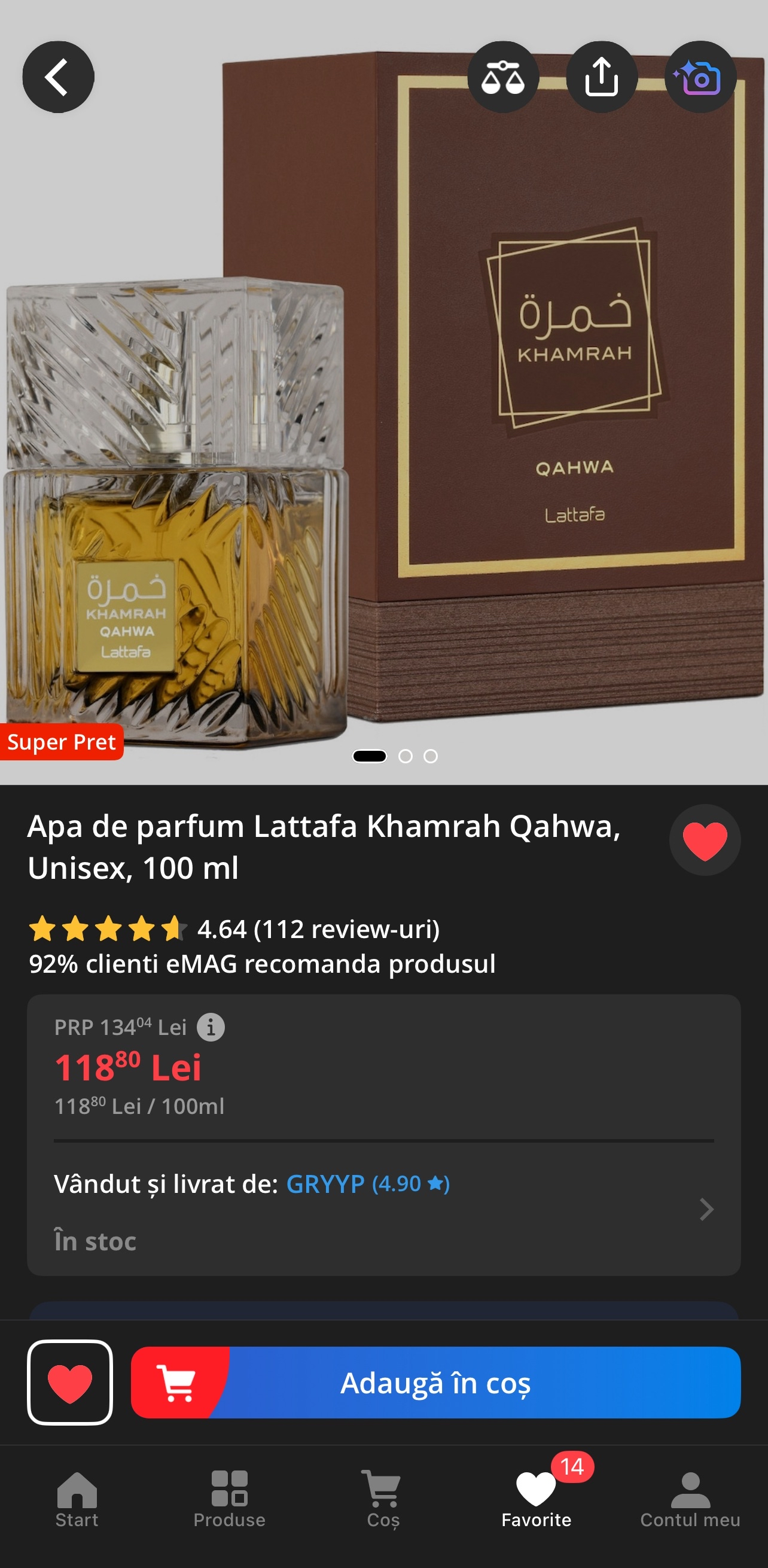Switch to the Start tab

(77, 1500)
